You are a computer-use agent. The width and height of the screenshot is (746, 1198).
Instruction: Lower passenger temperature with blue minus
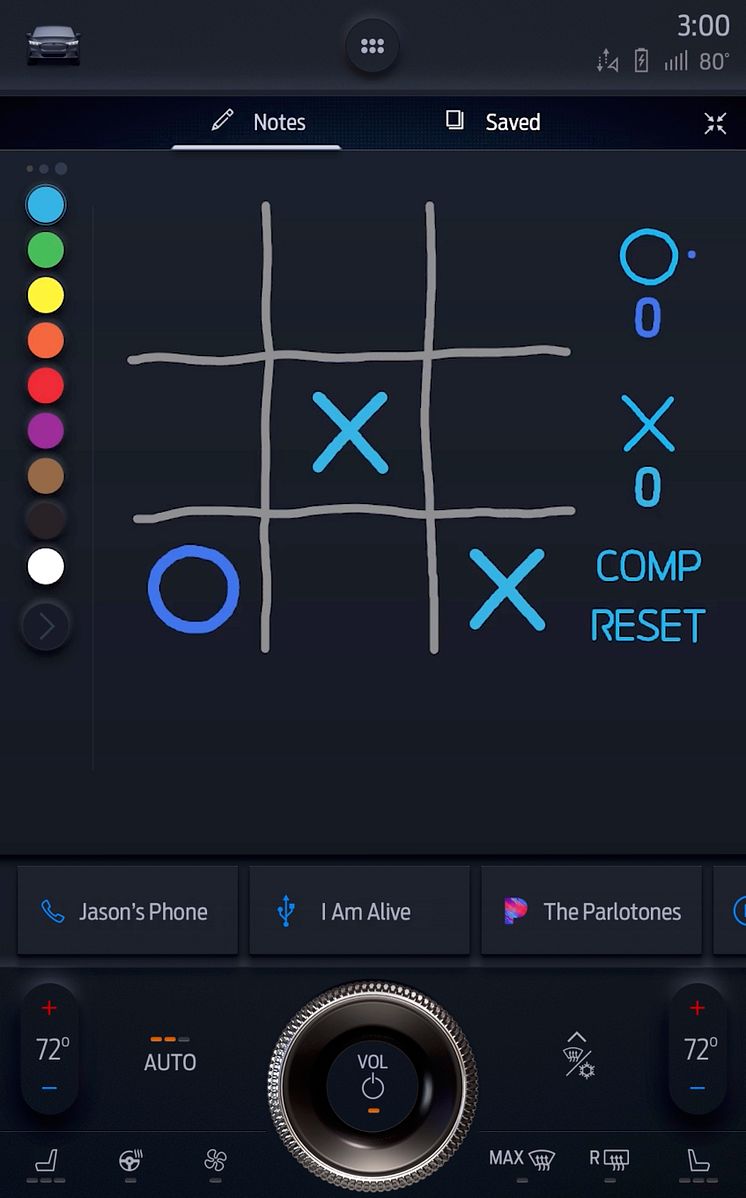tap(697, 1088)
